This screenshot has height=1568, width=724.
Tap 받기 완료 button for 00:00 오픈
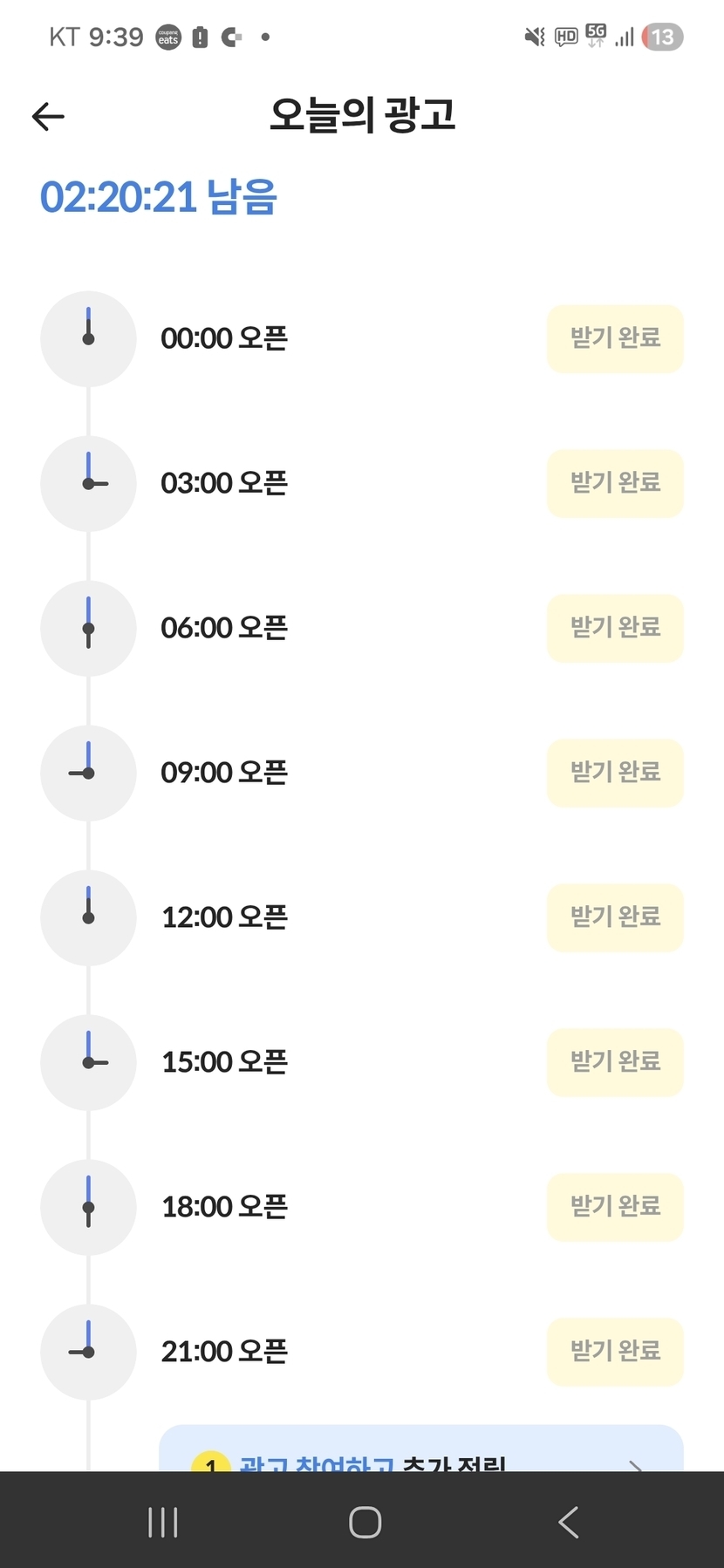615,338
